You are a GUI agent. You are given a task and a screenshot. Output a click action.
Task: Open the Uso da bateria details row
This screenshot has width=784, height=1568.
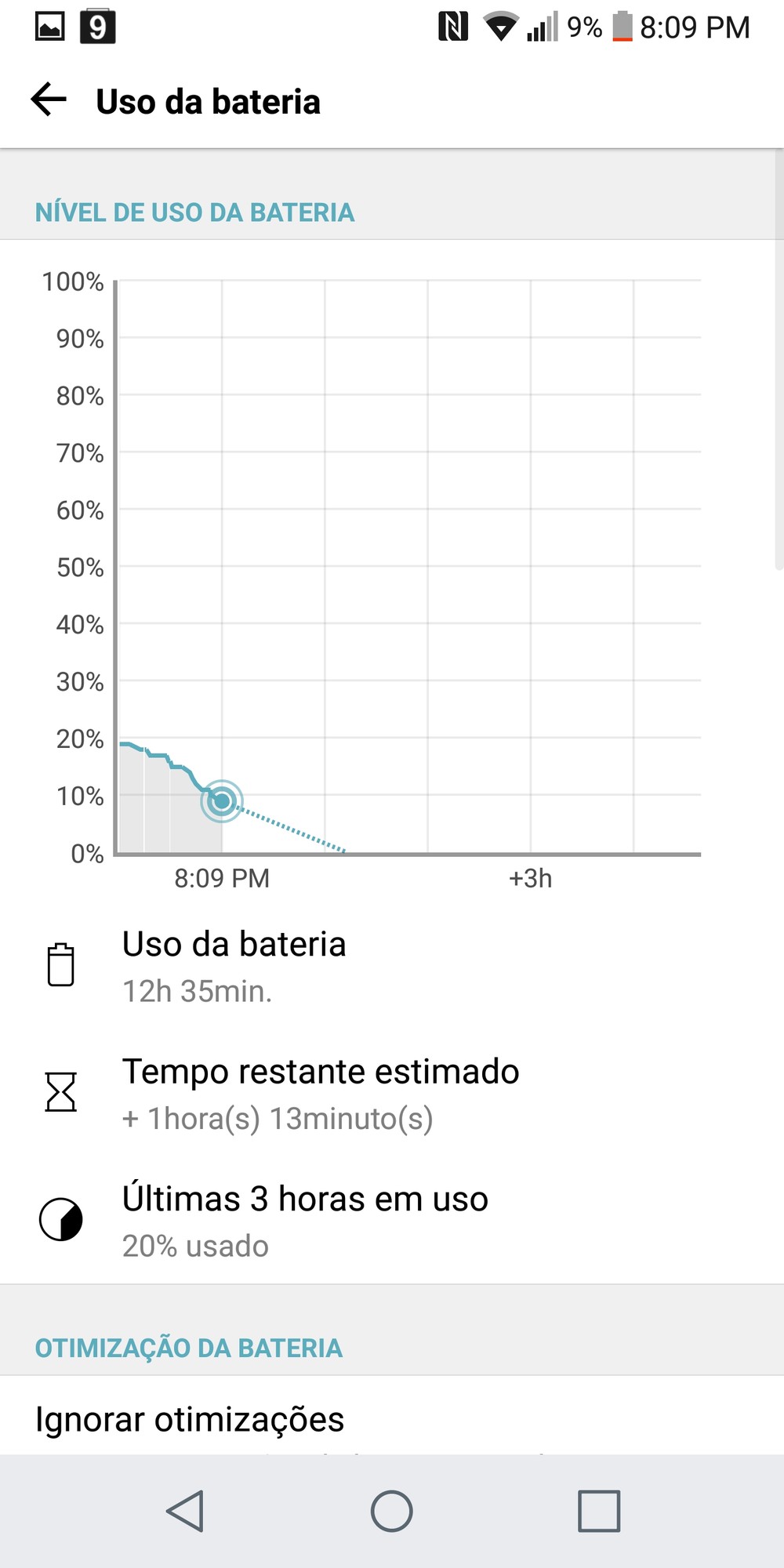coord(392,966)
